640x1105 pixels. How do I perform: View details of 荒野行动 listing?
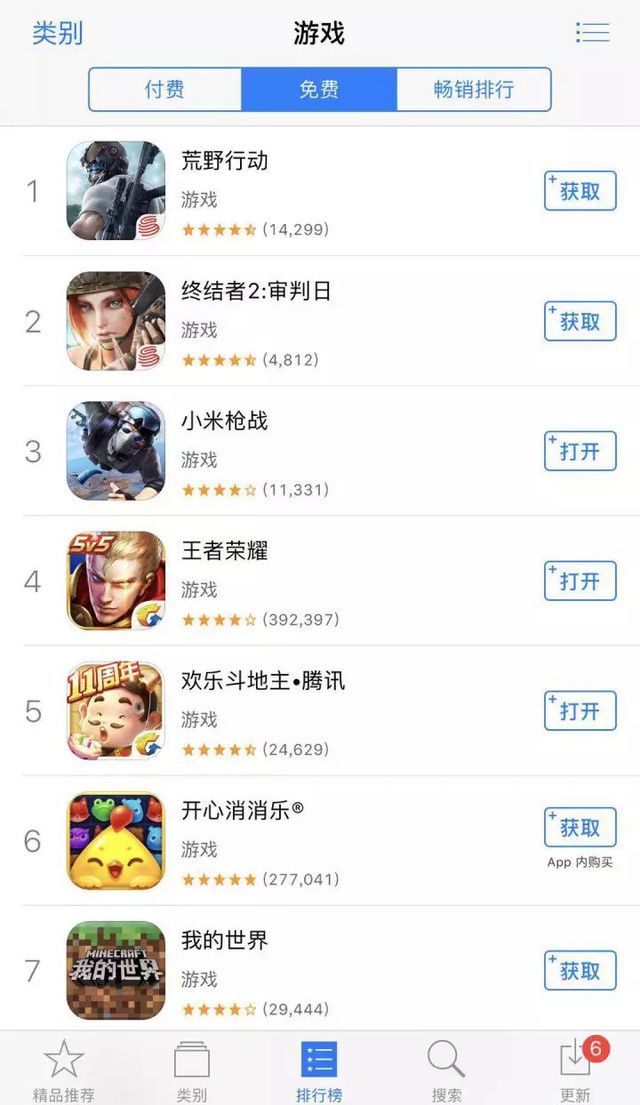click(225, 161)
